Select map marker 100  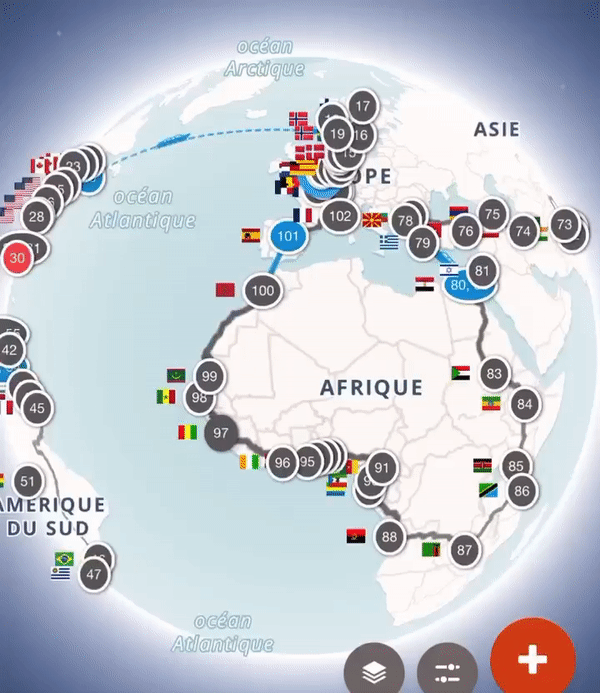(263, 291)
